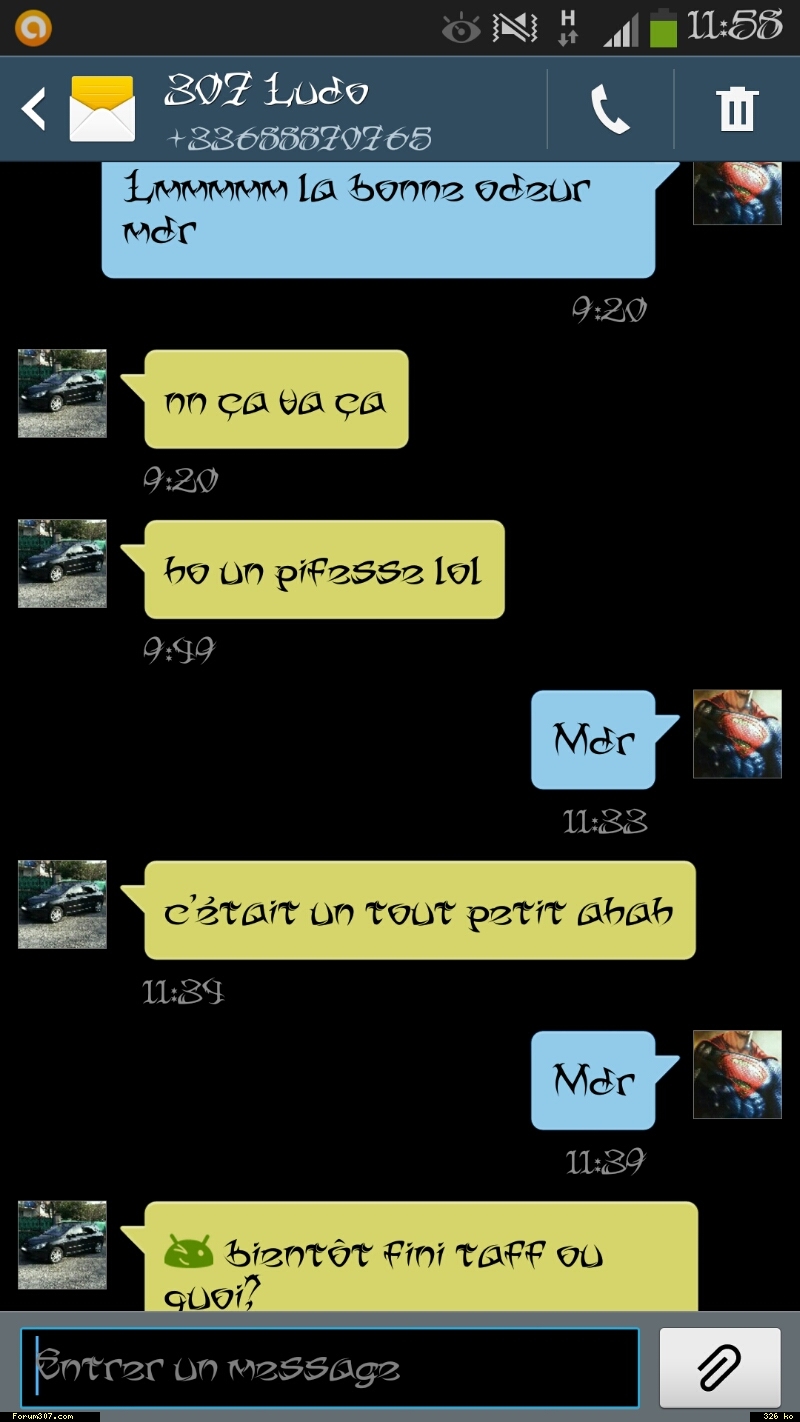
Task: Tap the "c'était un tout petit ahah" bubble
Action: (x=420, y=910)
